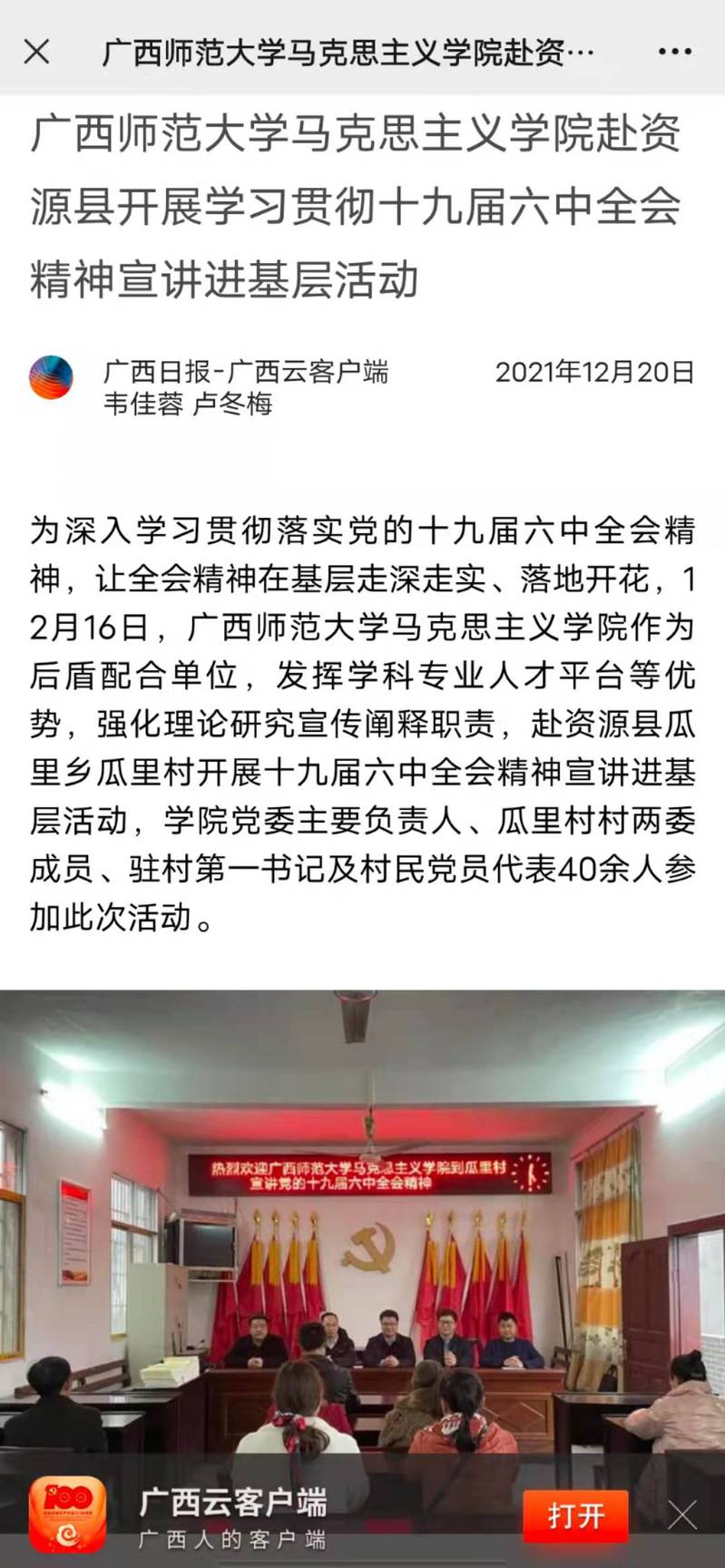Open the three-dot overflow menu
Viewport: 725px width, 1568px height.
[x=675, y=52]
